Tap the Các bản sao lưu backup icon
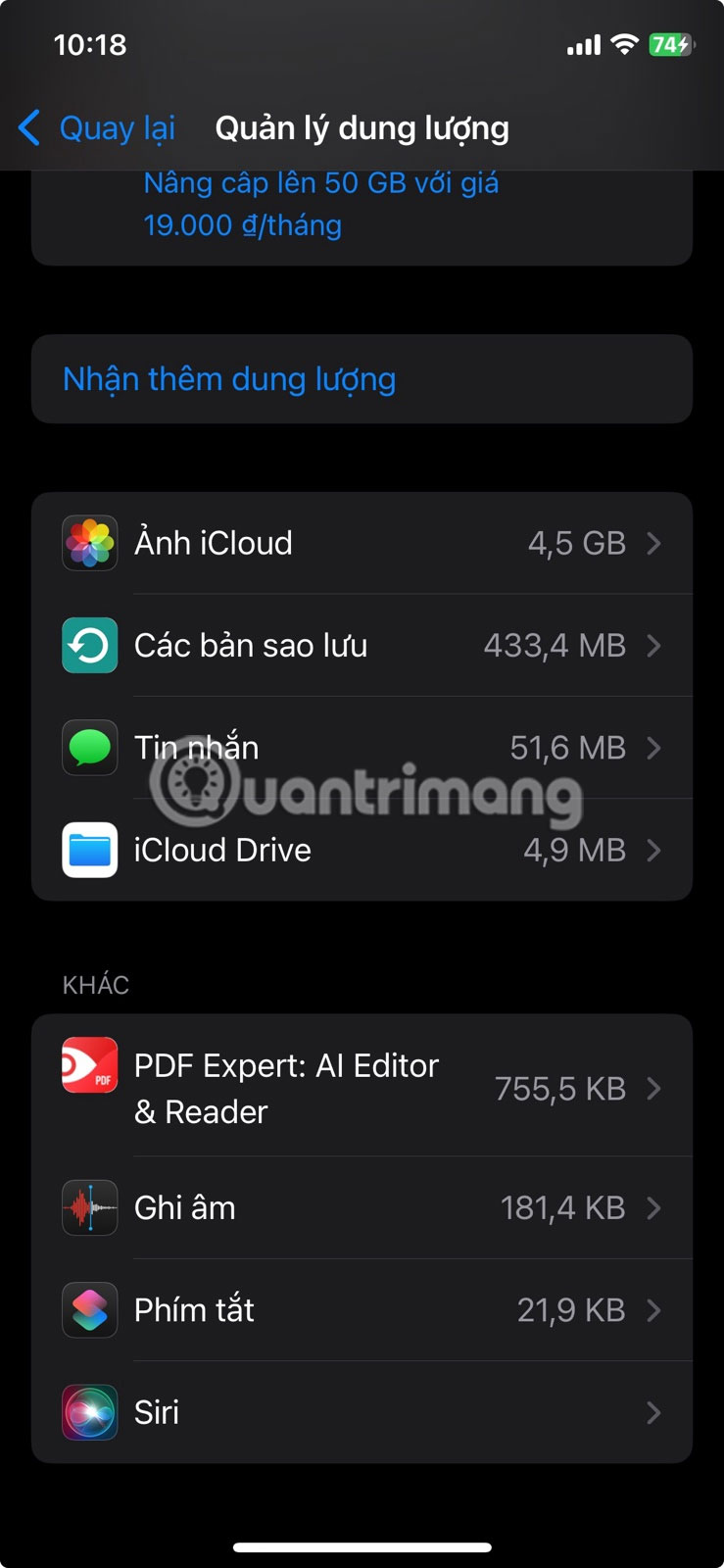This screenshot has height=1568, width=724. 89,645
